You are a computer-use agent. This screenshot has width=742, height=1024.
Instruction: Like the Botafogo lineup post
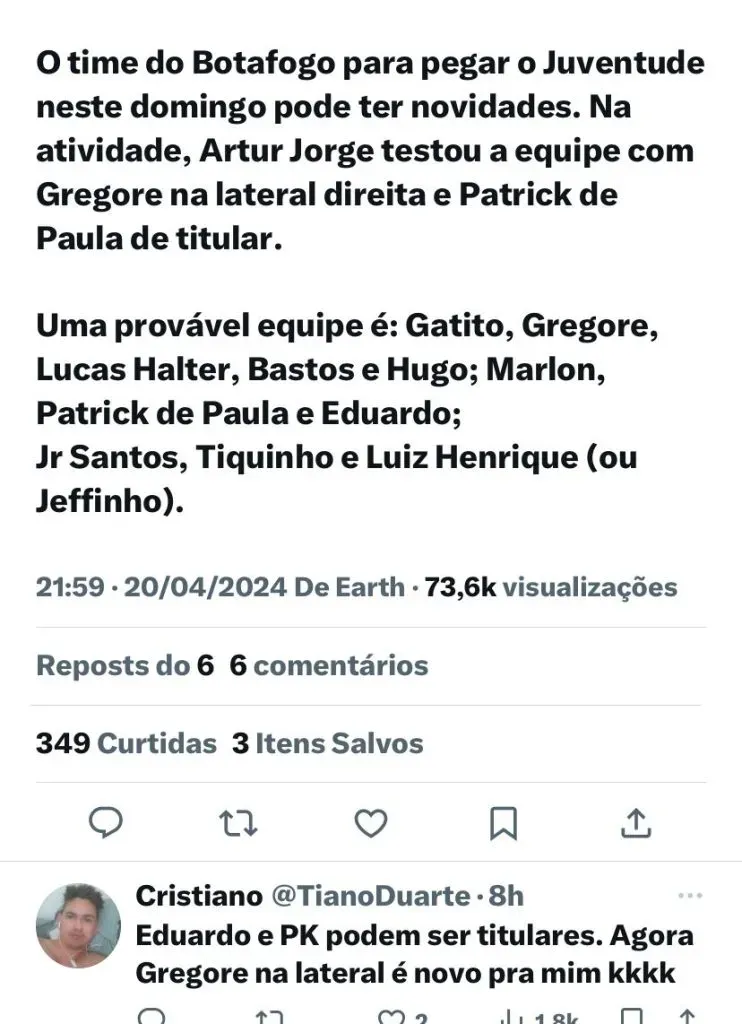tap(371, 822)
